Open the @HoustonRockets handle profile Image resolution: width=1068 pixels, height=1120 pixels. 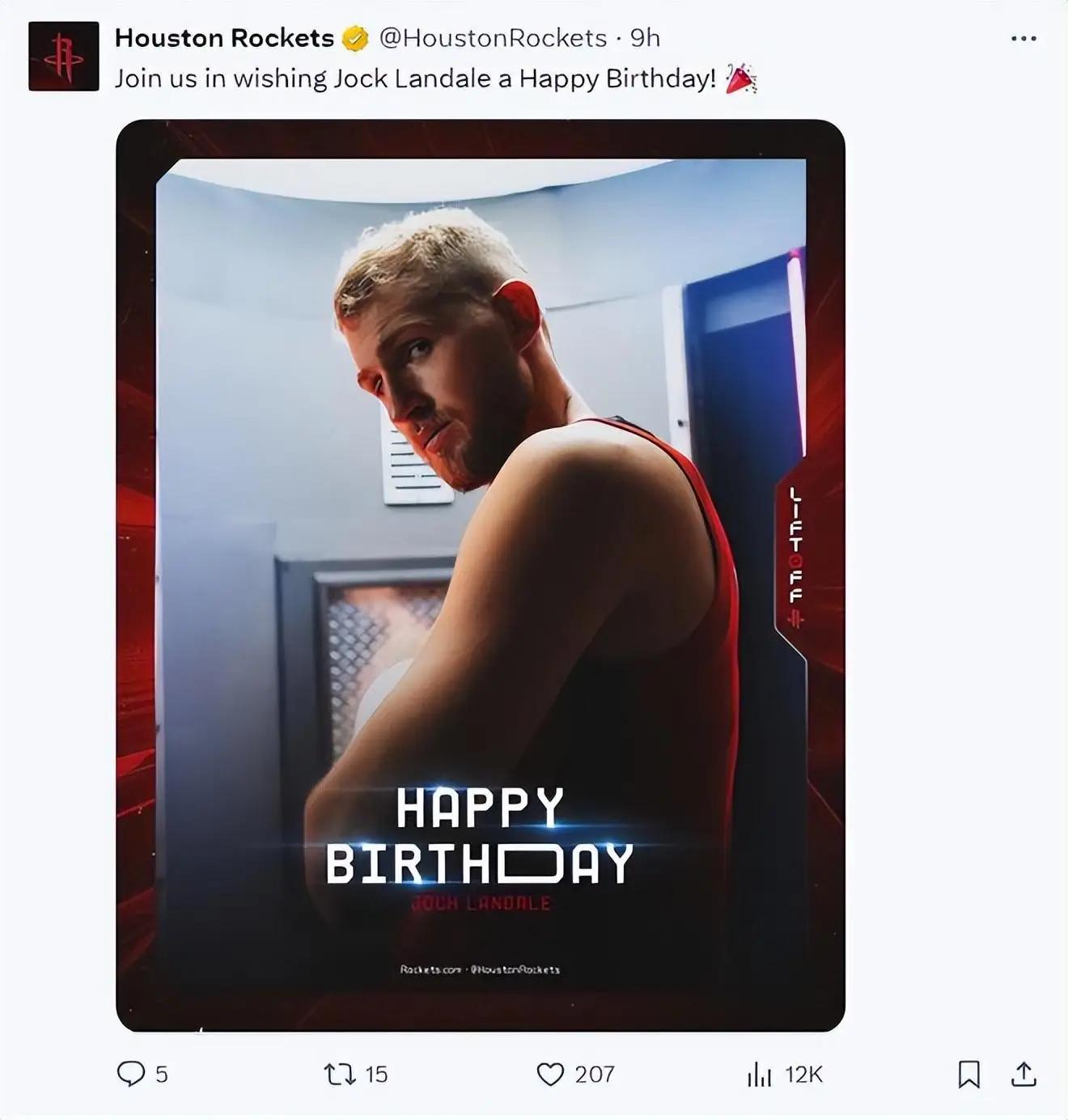point(493,38)
